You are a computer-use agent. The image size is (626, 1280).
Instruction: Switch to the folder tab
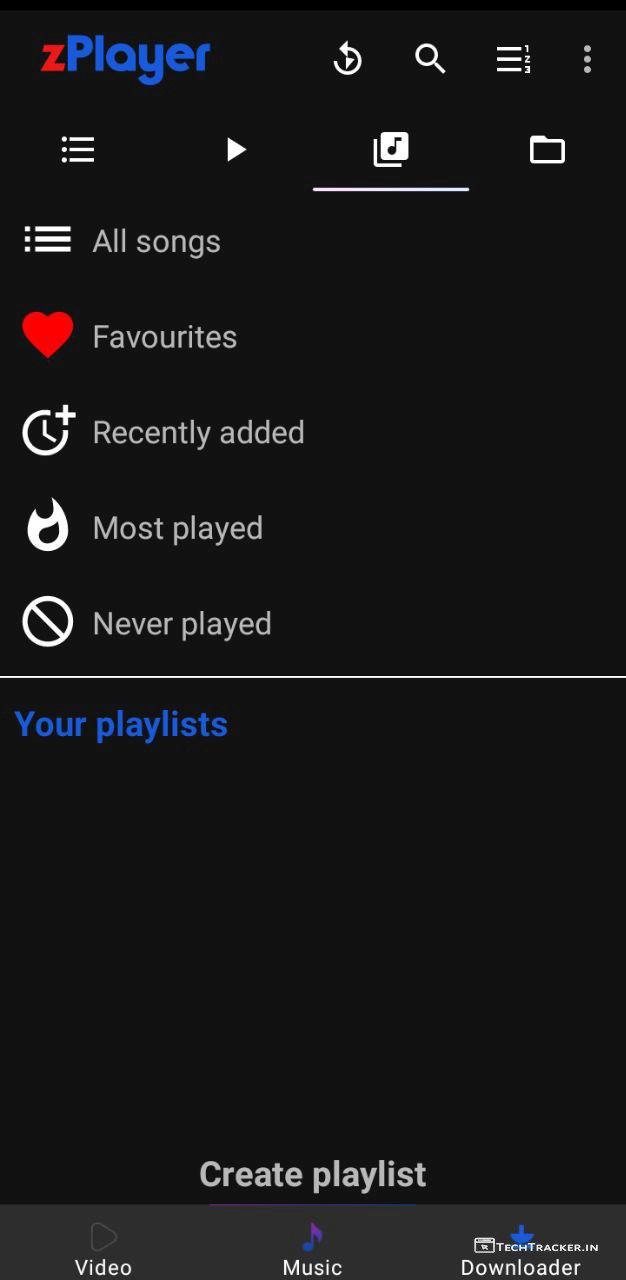(547, 150)
